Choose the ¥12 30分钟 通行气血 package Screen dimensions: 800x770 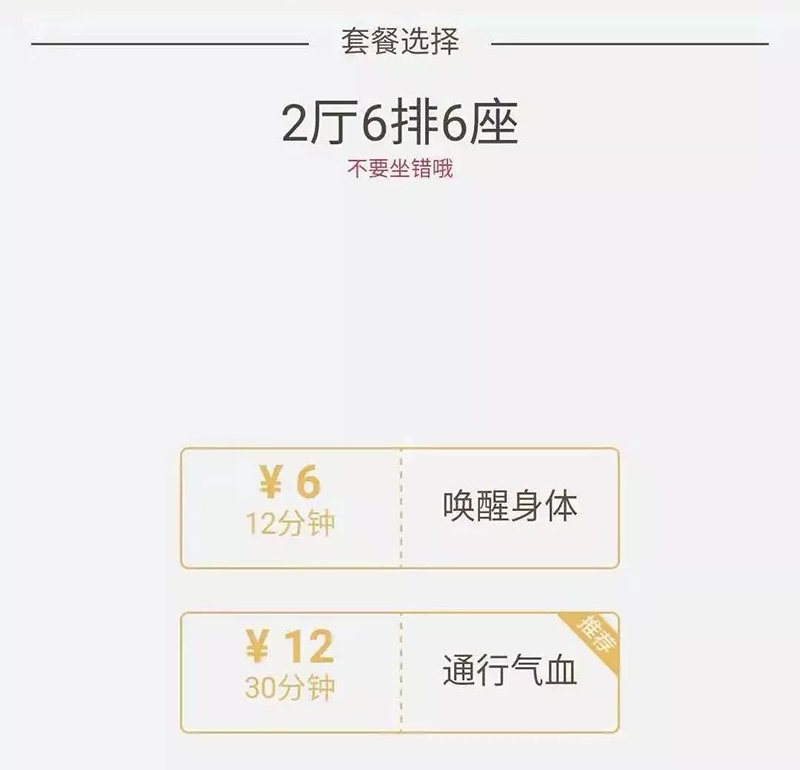(x=400, y=672)
